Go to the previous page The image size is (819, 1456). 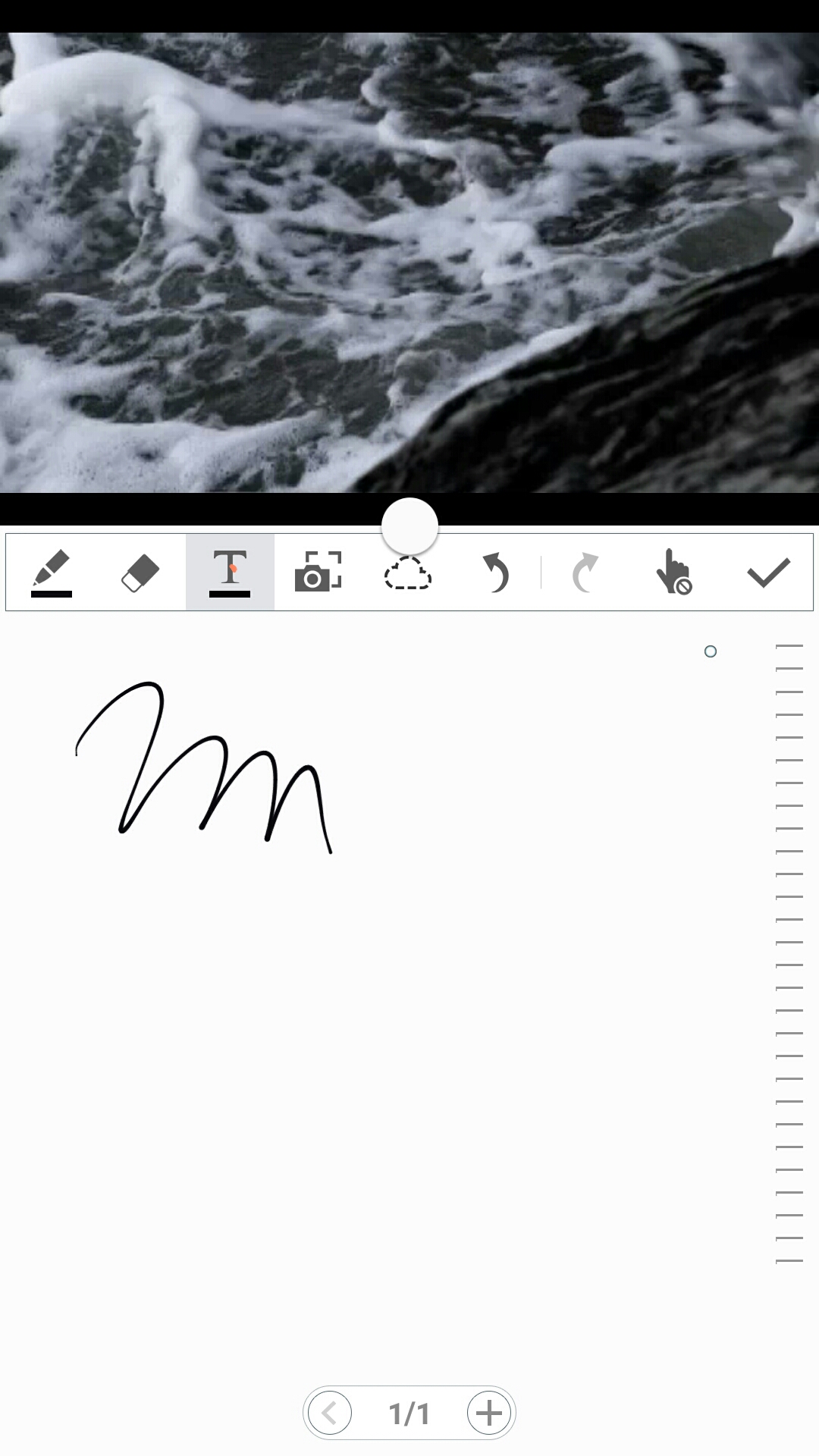[x=330, y=1413]
